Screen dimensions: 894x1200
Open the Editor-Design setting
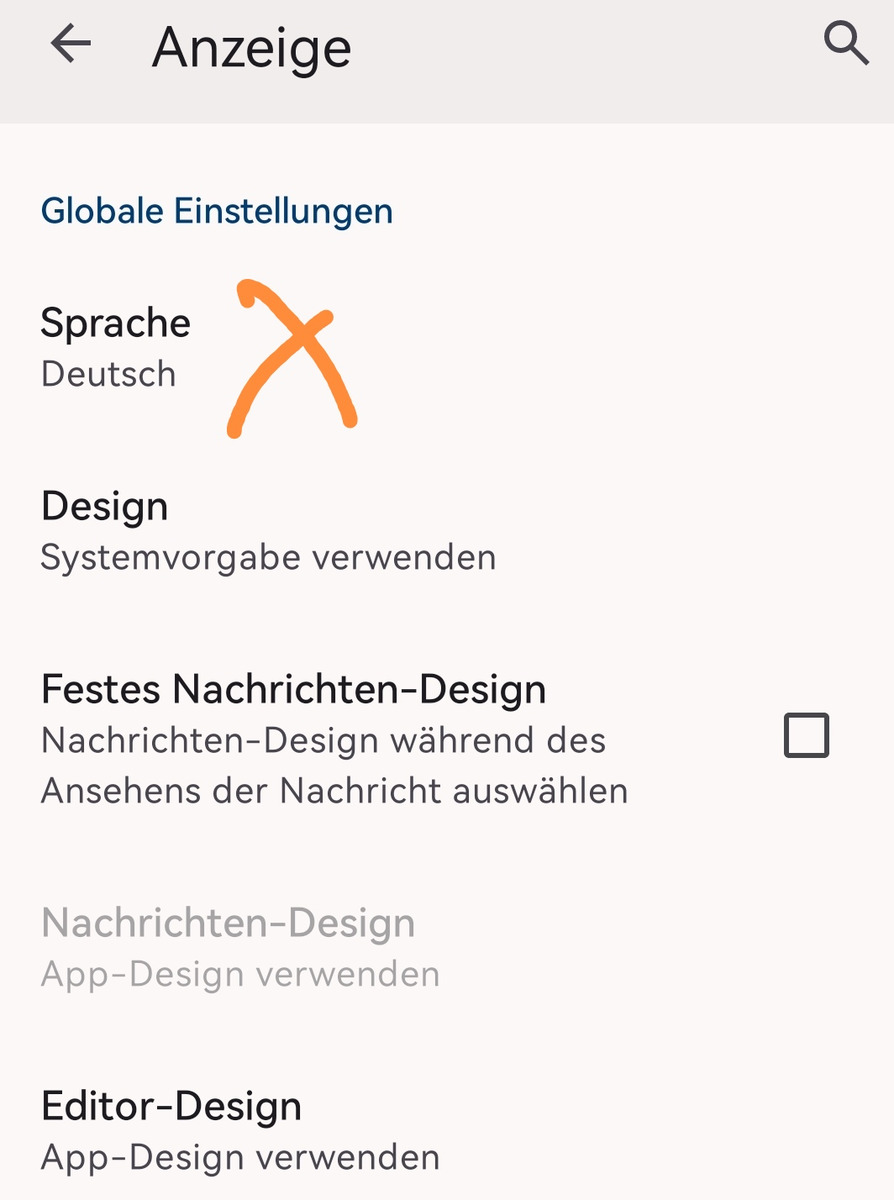click(240, 1131)
